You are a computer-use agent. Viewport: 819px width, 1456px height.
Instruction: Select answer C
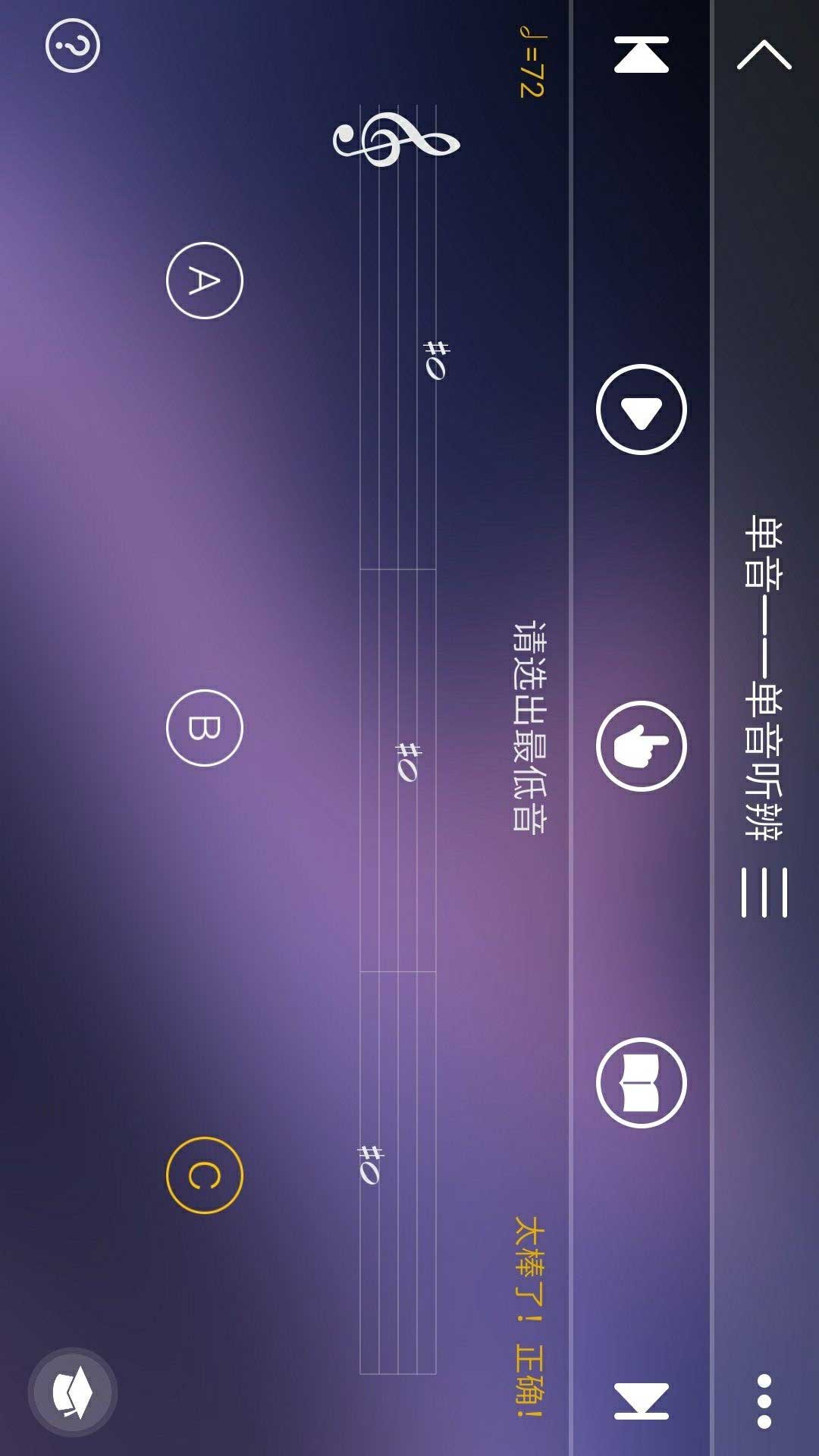click(204, 1175)
